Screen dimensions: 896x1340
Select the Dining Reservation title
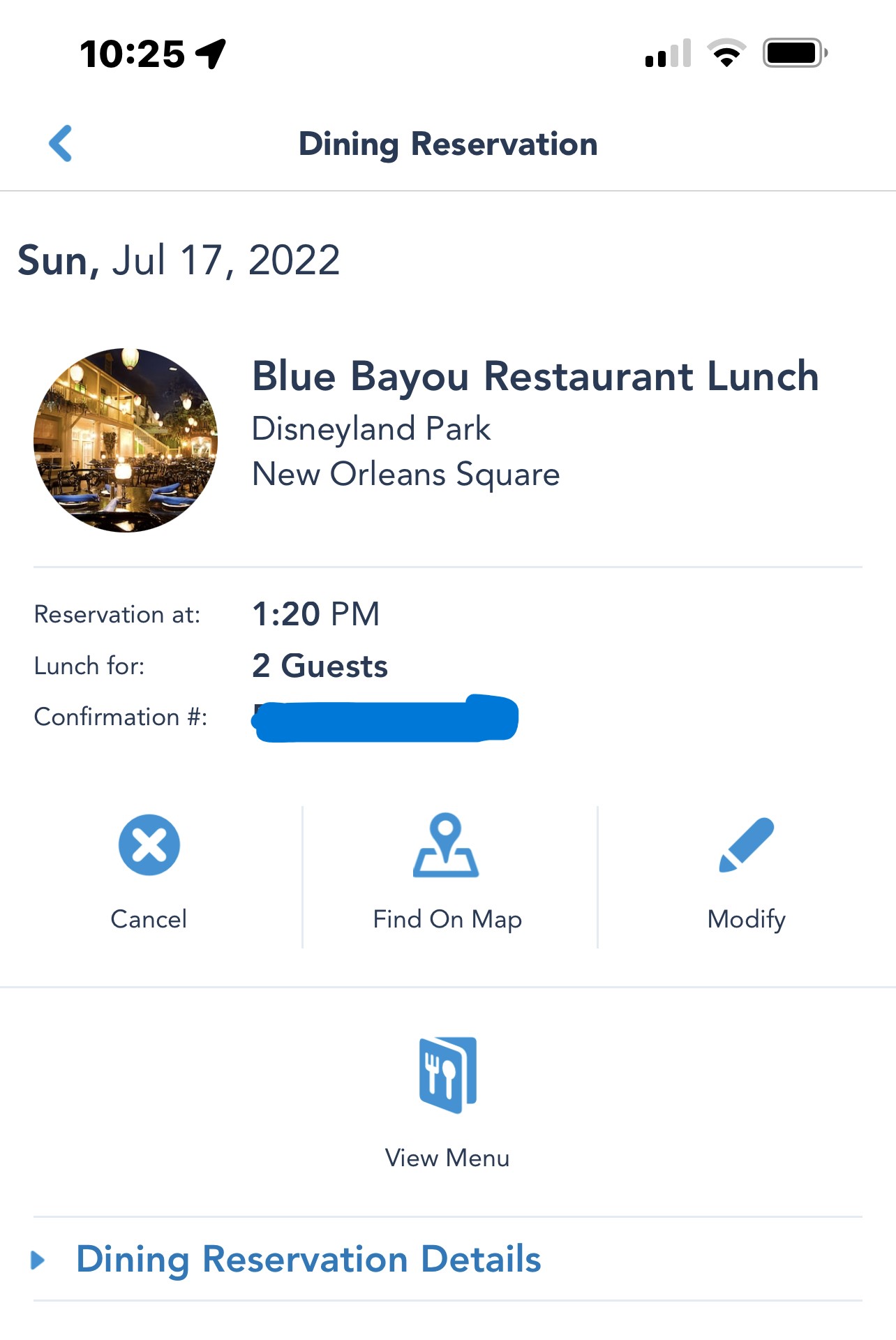447,144
